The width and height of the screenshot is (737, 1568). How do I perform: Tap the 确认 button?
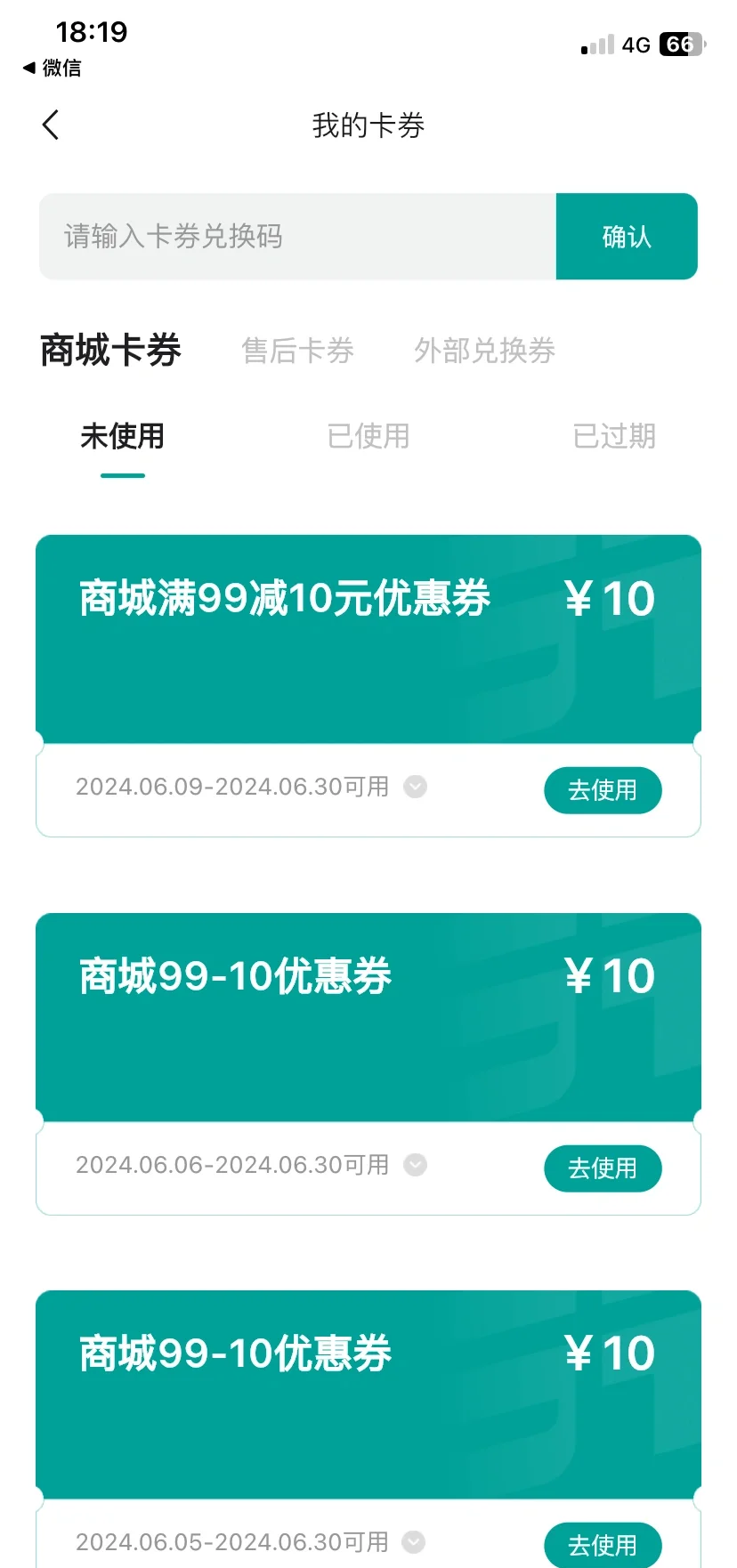pos(627,237)
